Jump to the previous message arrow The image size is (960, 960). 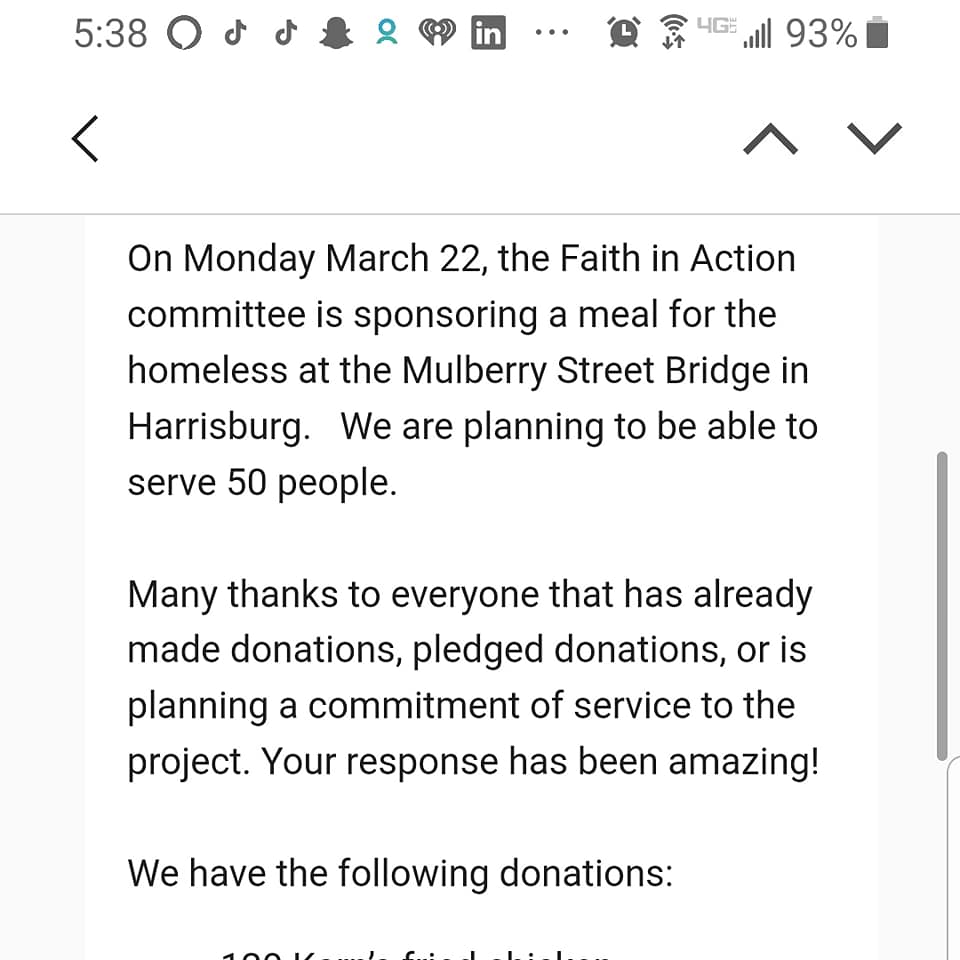770,138
